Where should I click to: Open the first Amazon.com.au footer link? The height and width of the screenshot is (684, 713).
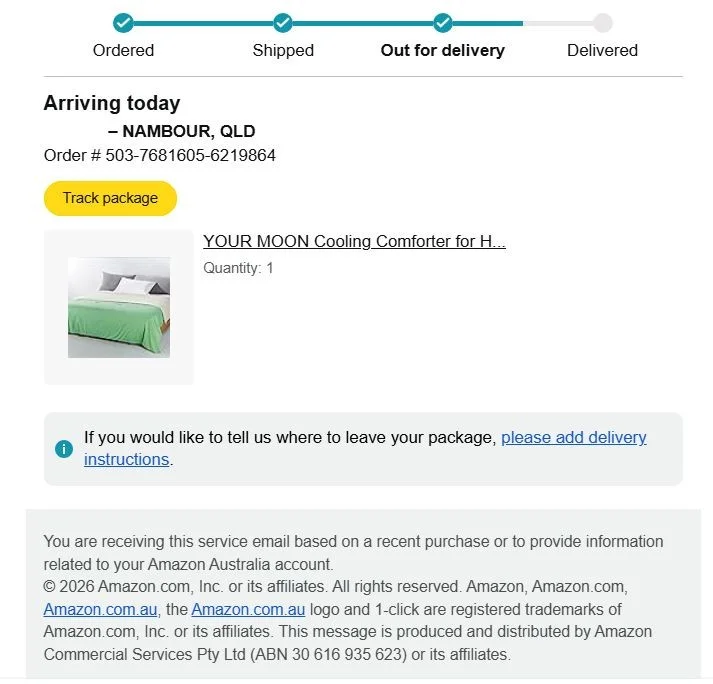click(100, 609)
